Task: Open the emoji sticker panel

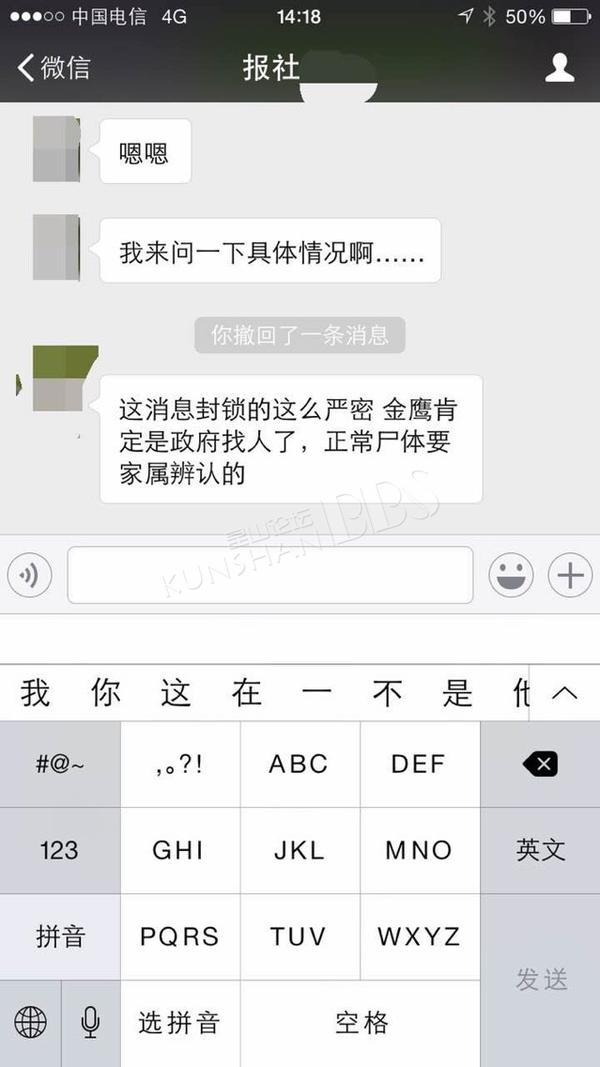Action: point(511,575)
